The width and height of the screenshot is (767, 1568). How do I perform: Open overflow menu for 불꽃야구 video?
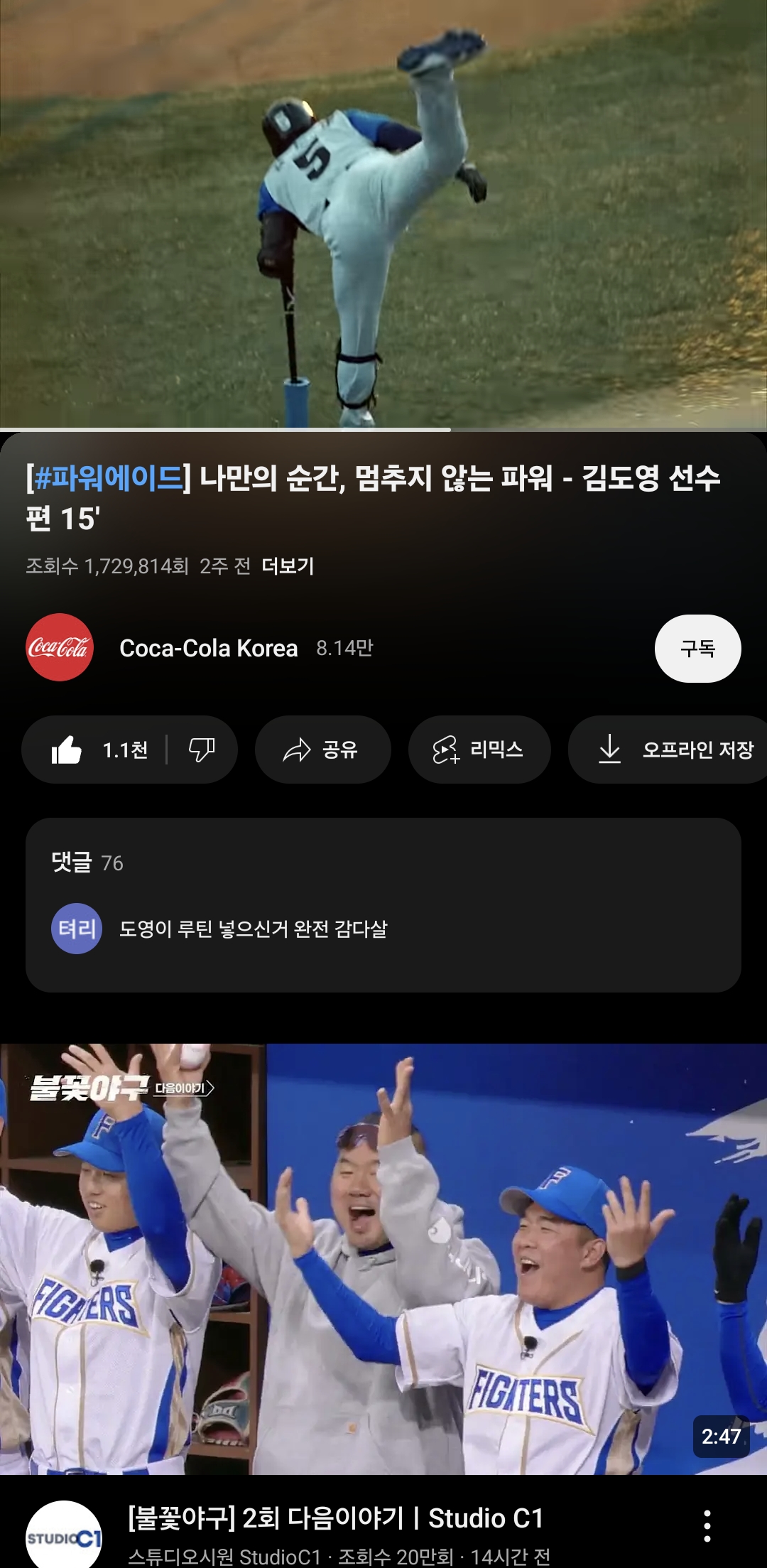tap(707, 1525)
